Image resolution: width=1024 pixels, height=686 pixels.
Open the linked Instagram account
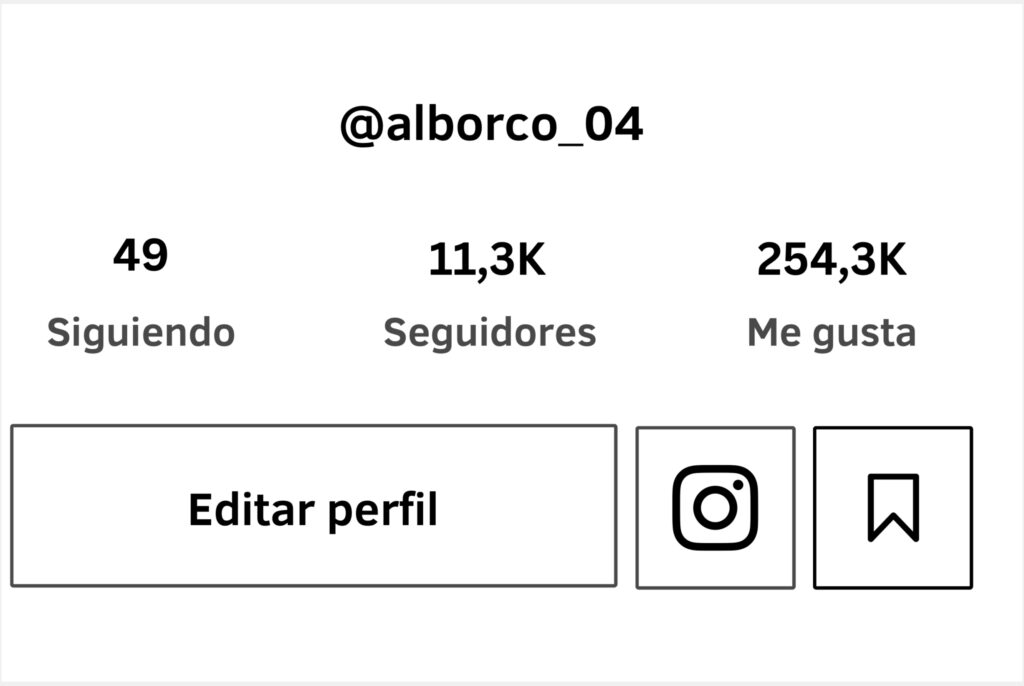[715, 508]
